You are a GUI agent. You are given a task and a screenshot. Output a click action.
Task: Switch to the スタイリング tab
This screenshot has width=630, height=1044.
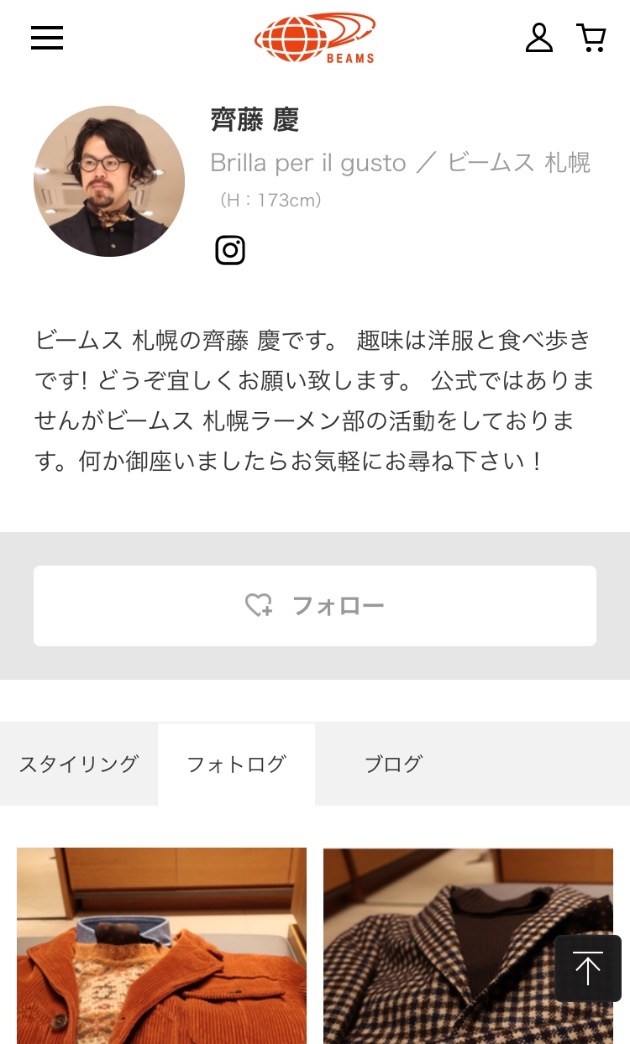pos(79,764)
